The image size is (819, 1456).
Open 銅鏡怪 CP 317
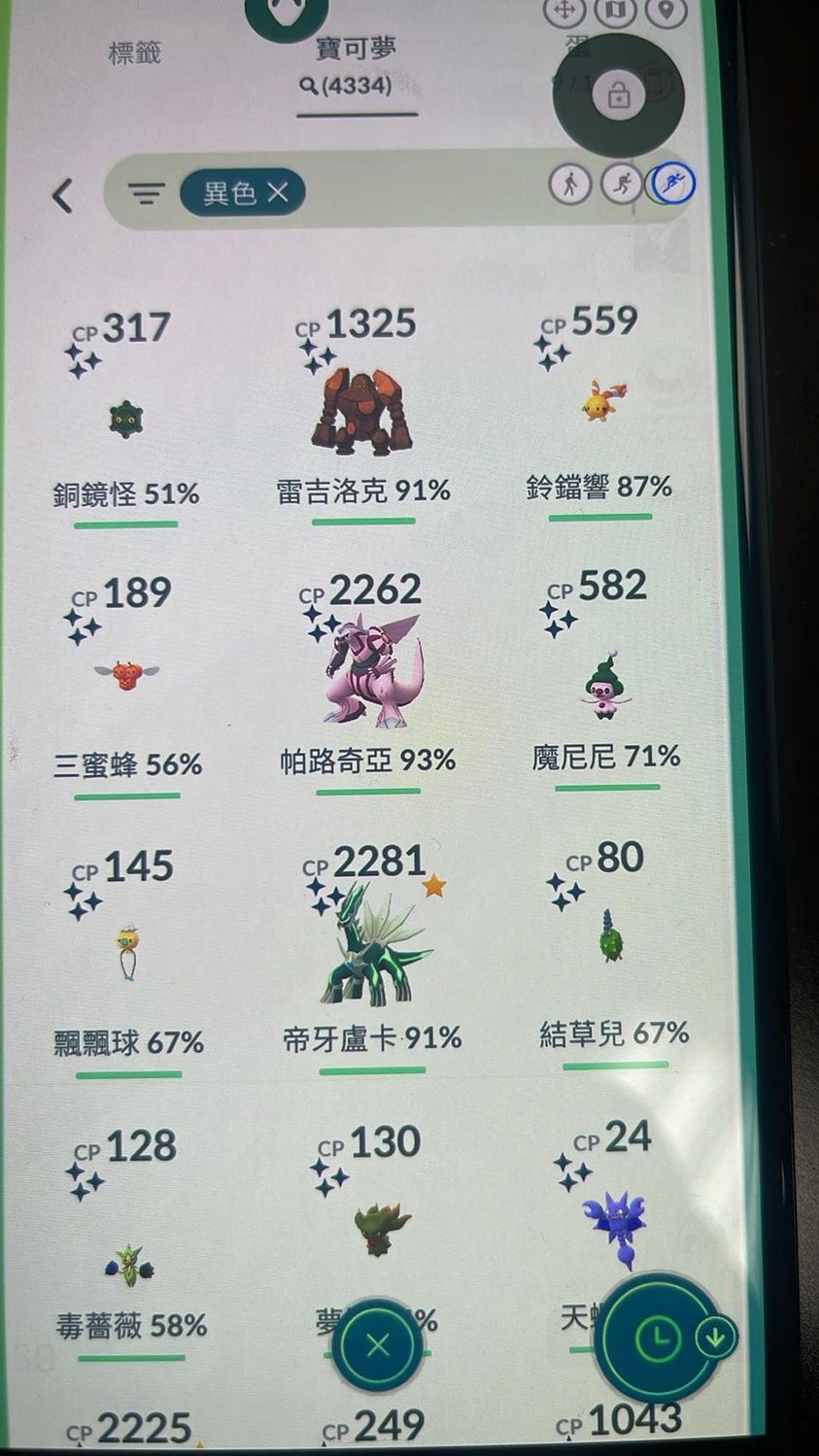[x=125, y=420]
